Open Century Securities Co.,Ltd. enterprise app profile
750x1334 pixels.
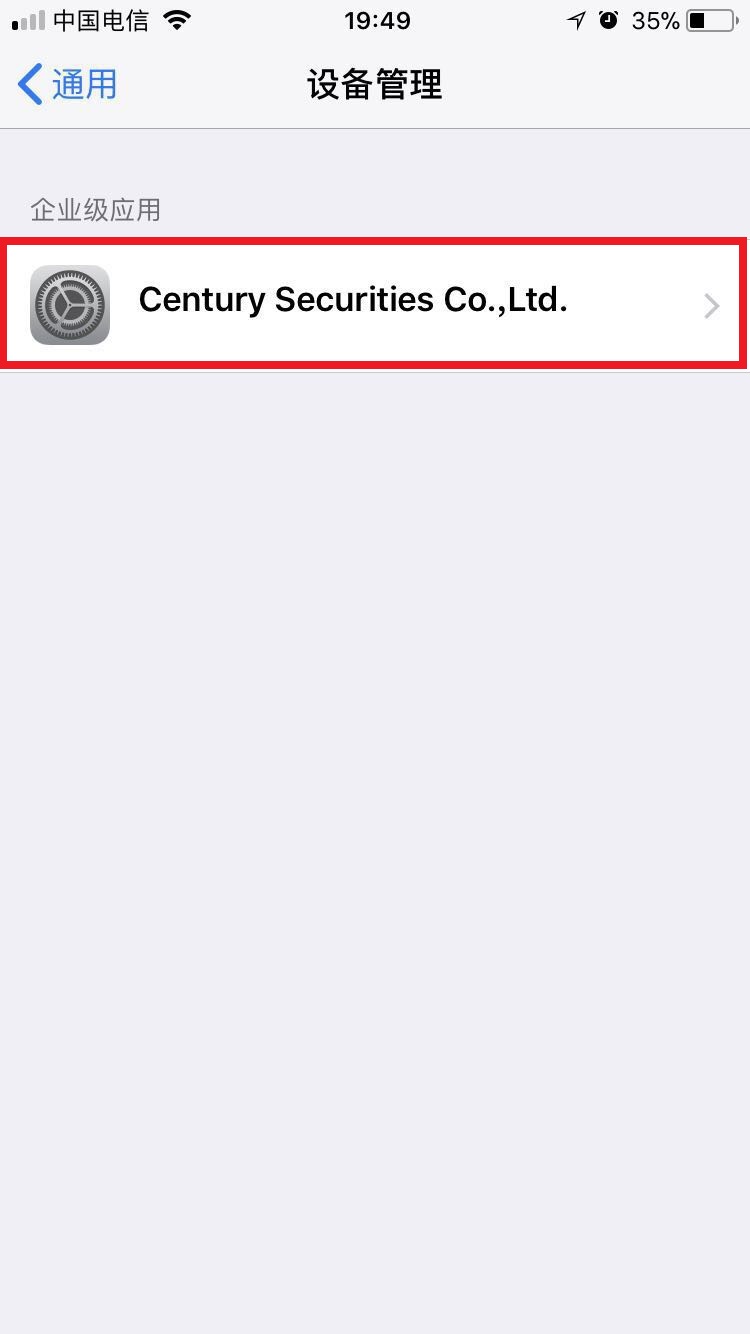tap(374, 303)
